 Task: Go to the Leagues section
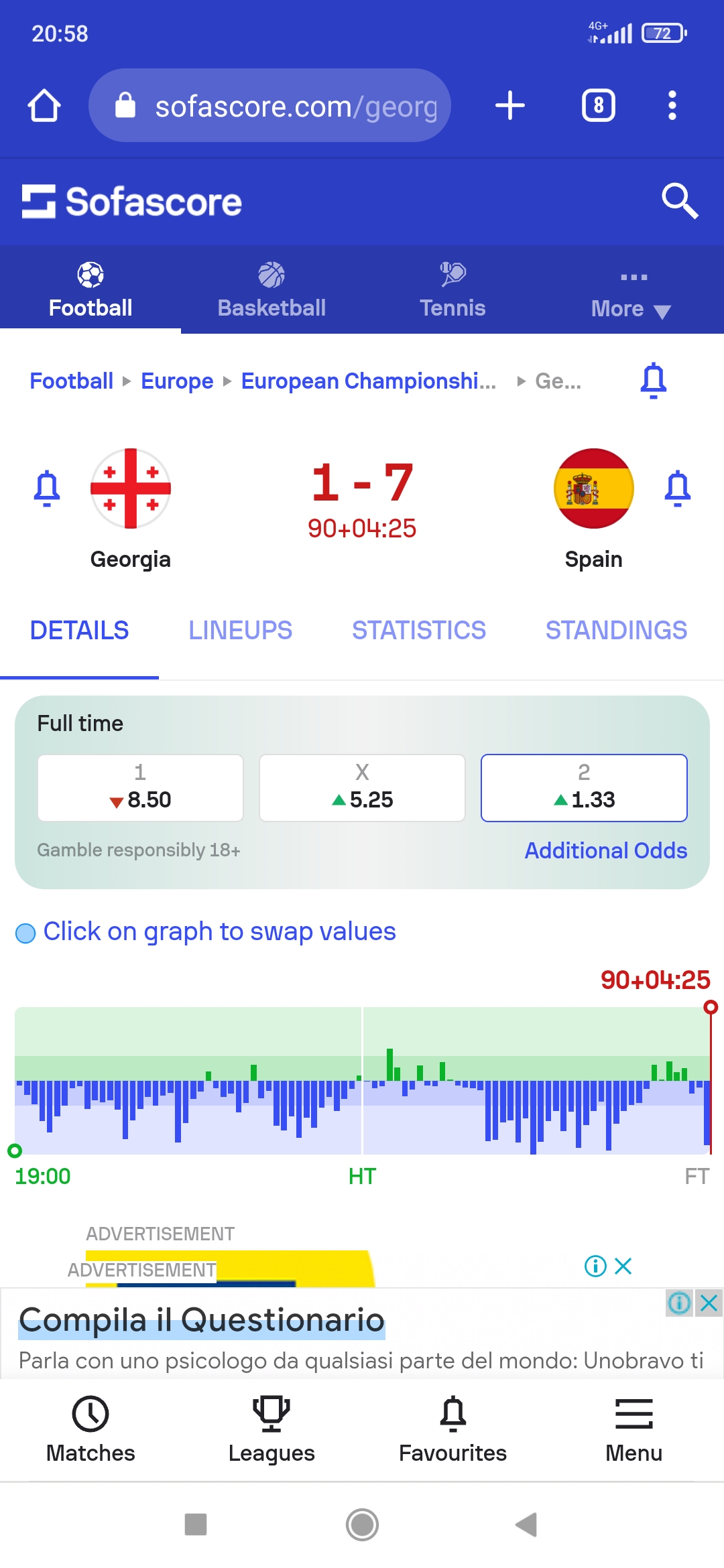click(x=271, y=1429)
